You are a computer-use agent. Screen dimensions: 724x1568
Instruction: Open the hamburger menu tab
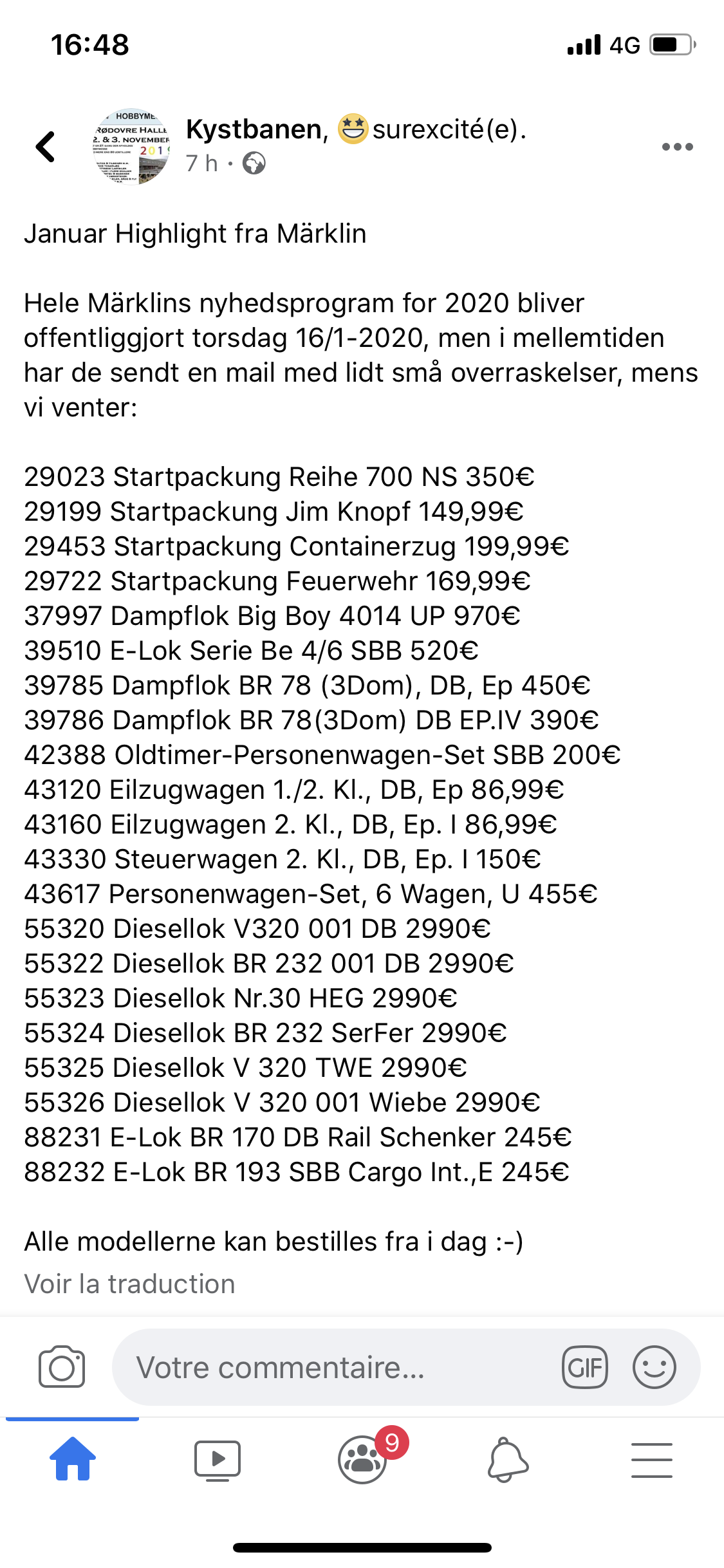point(652,1460)
